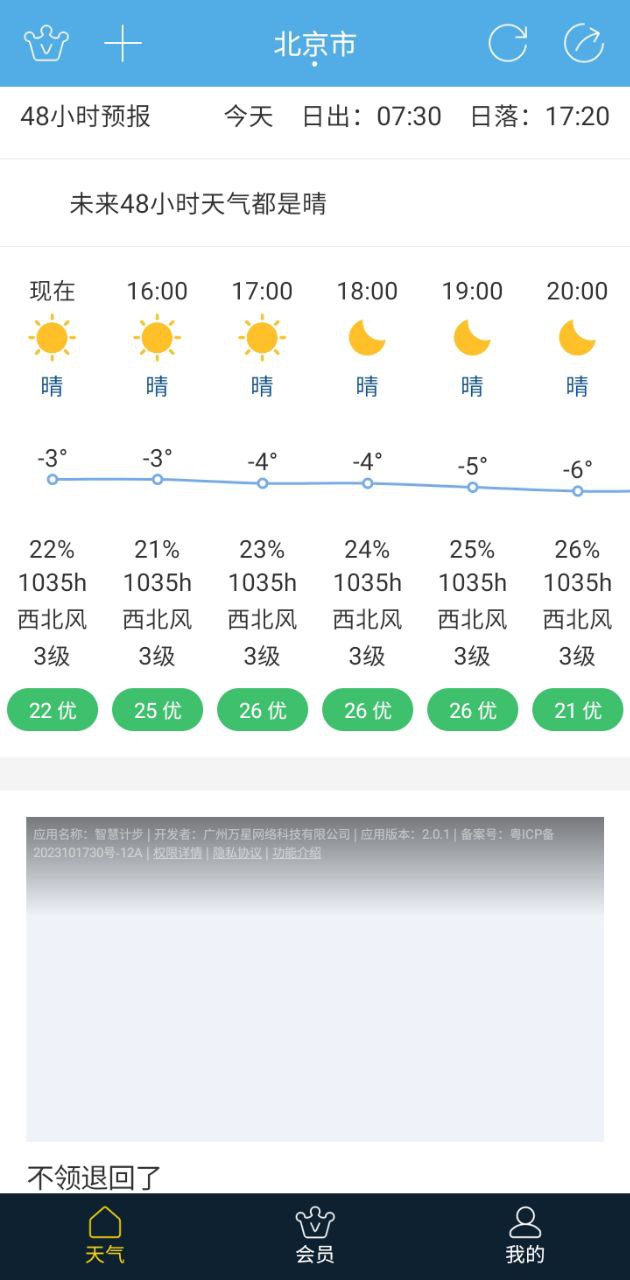Refresh the Beijing weather data
This screenshot has width=630, height=1280.
[x=507, y=44]
